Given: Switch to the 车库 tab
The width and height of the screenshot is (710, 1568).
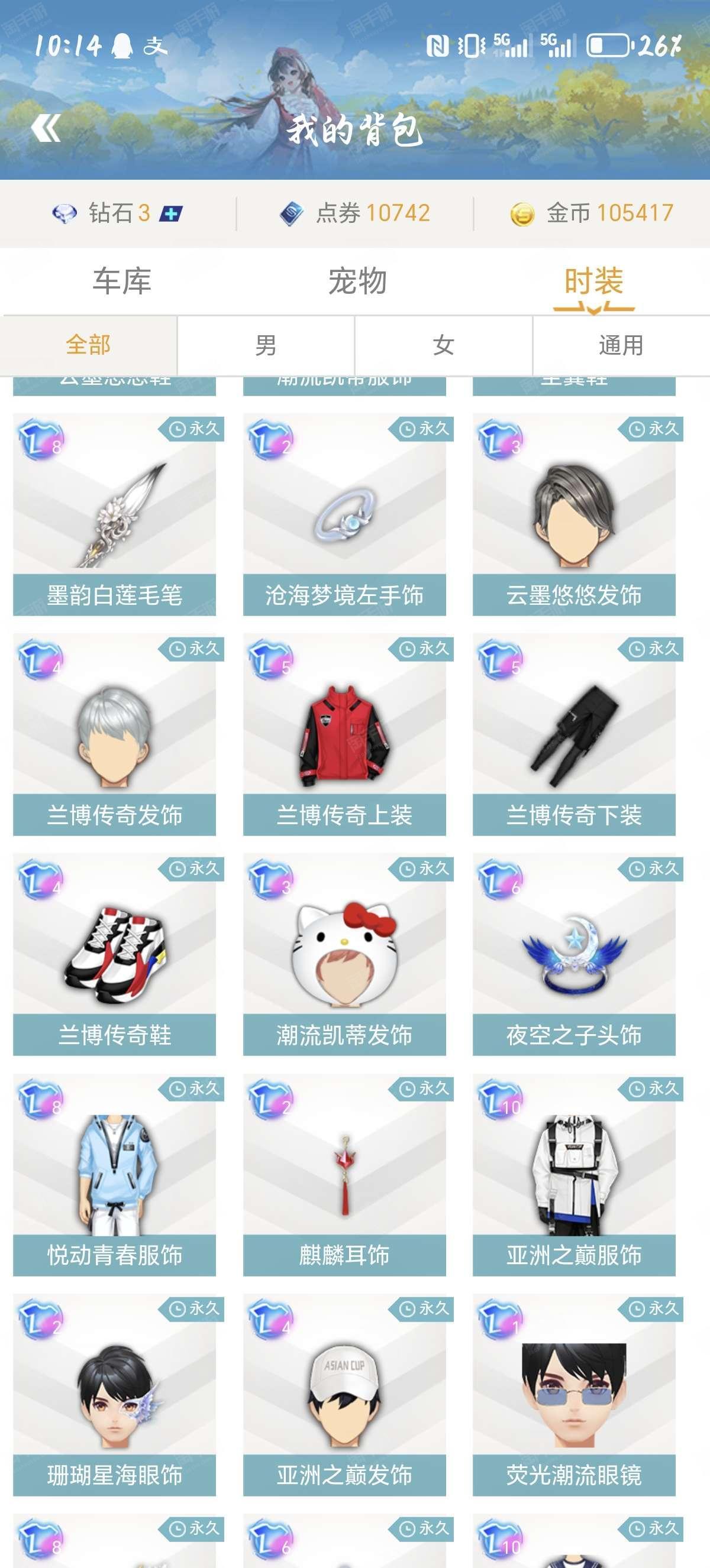Looking at the screenshot, I should pos(122,282).
